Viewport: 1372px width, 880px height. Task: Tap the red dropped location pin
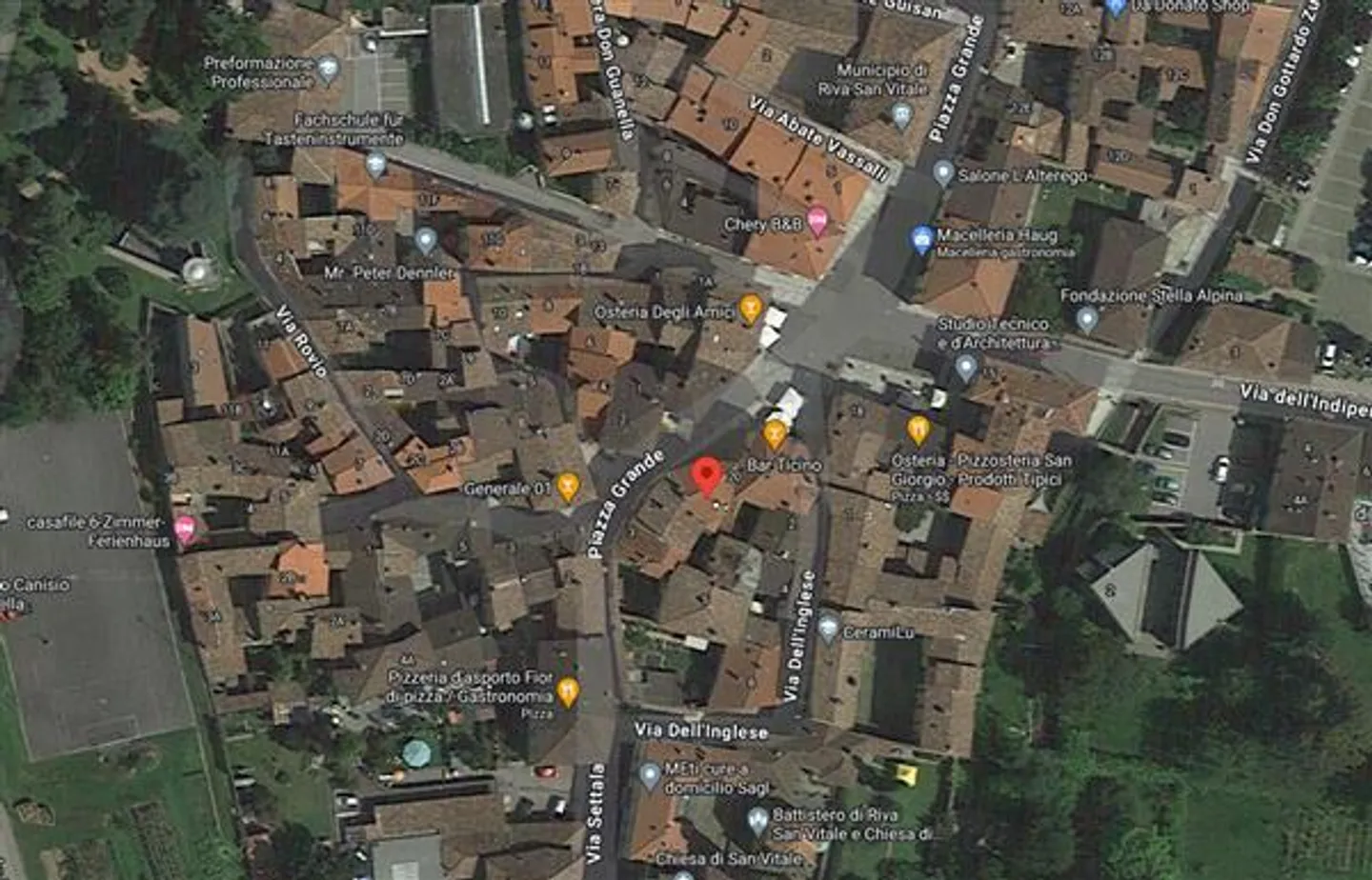(x=706, y=475)
